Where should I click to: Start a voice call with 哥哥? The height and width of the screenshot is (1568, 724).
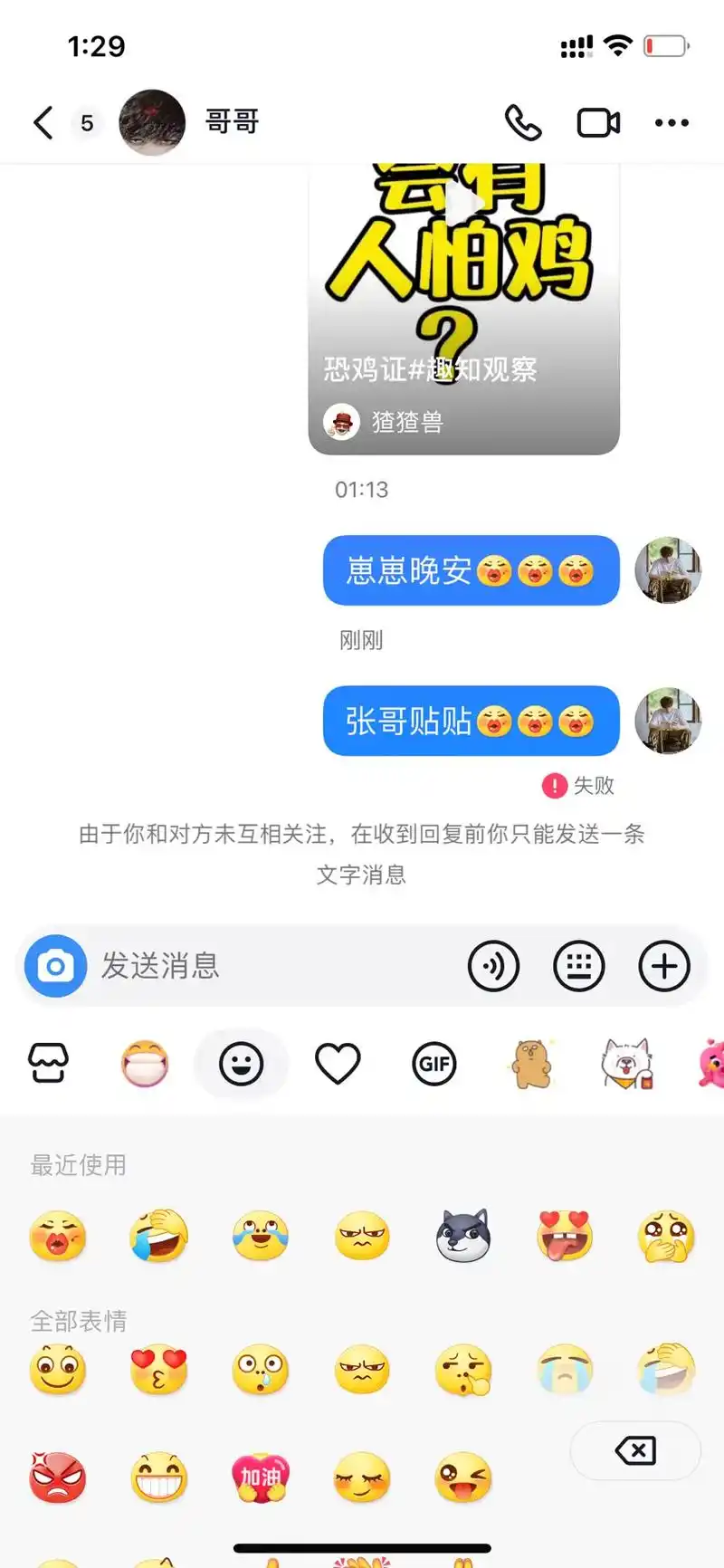click(523, 121)
